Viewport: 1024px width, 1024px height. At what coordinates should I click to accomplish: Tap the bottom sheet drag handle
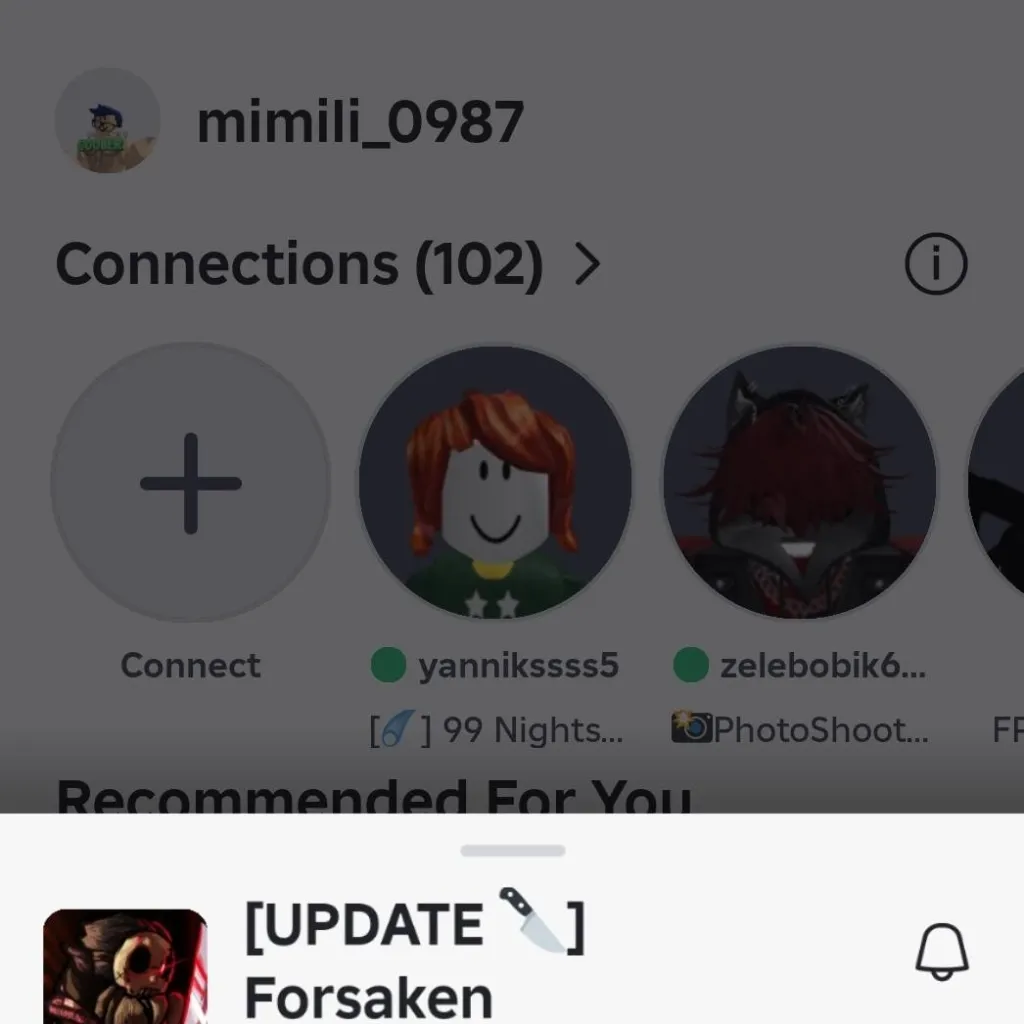[512, 851]
